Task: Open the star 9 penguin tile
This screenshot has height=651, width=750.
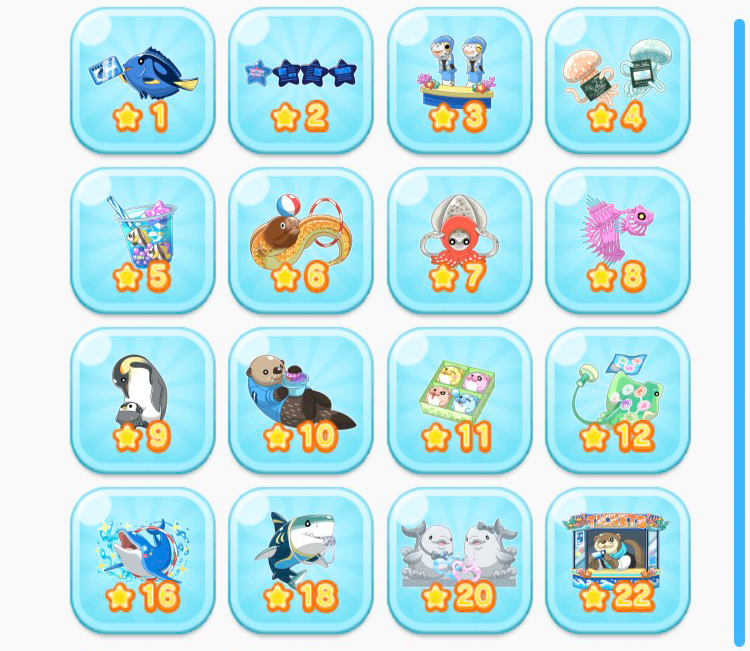Action: coord(143,400)
